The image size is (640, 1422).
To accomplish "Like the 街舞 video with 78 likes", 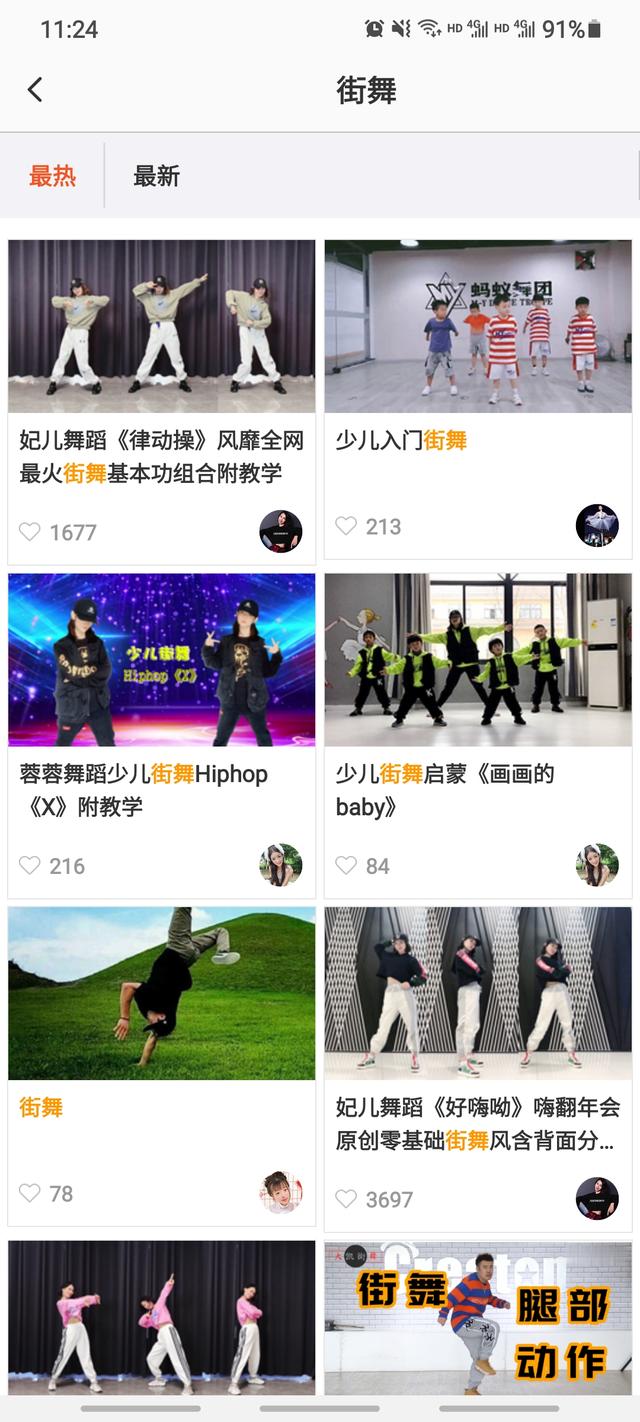I will [x=30, y=1193].
